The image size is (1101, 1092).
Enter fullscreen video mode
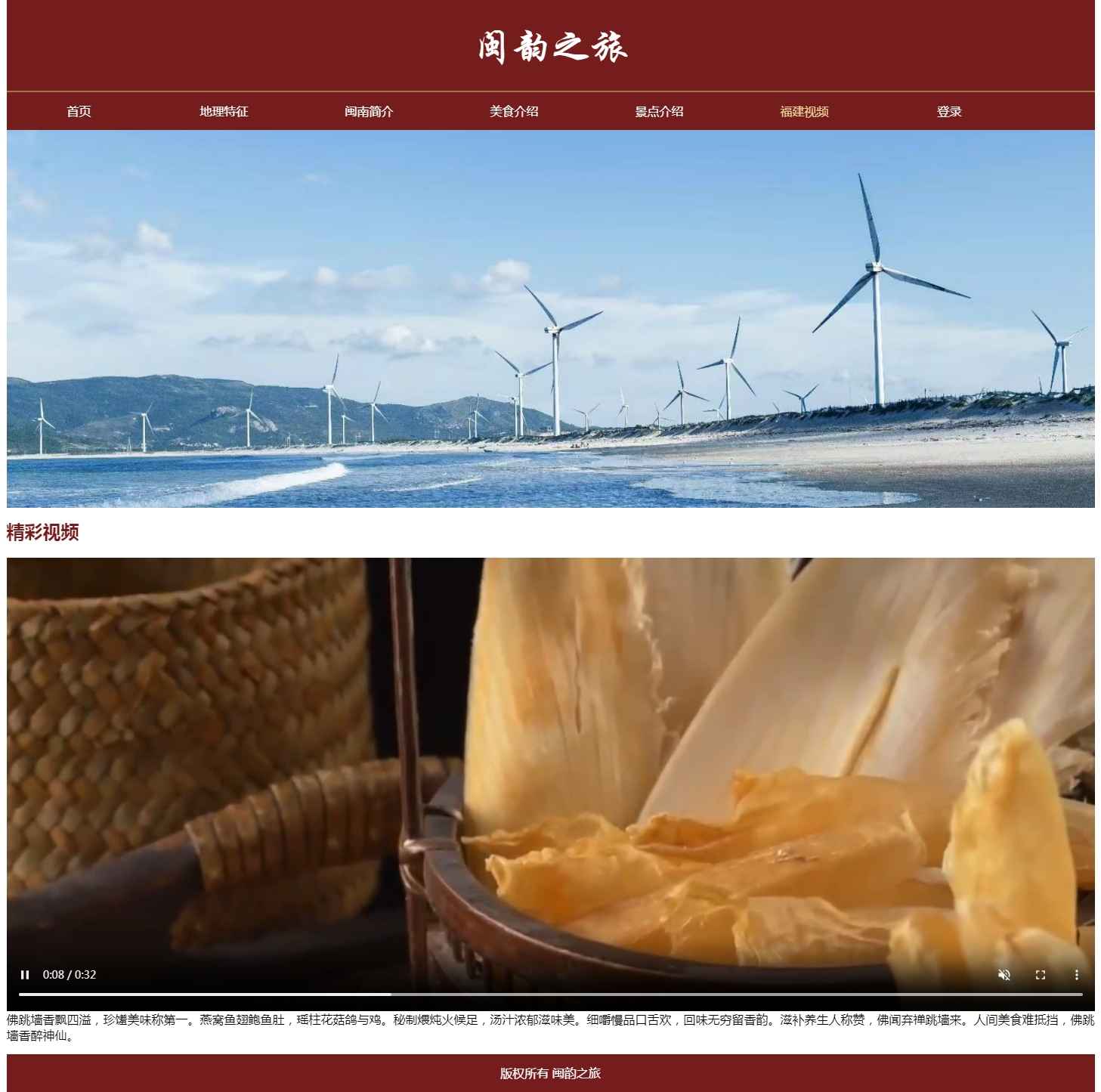click(1041, 975)
